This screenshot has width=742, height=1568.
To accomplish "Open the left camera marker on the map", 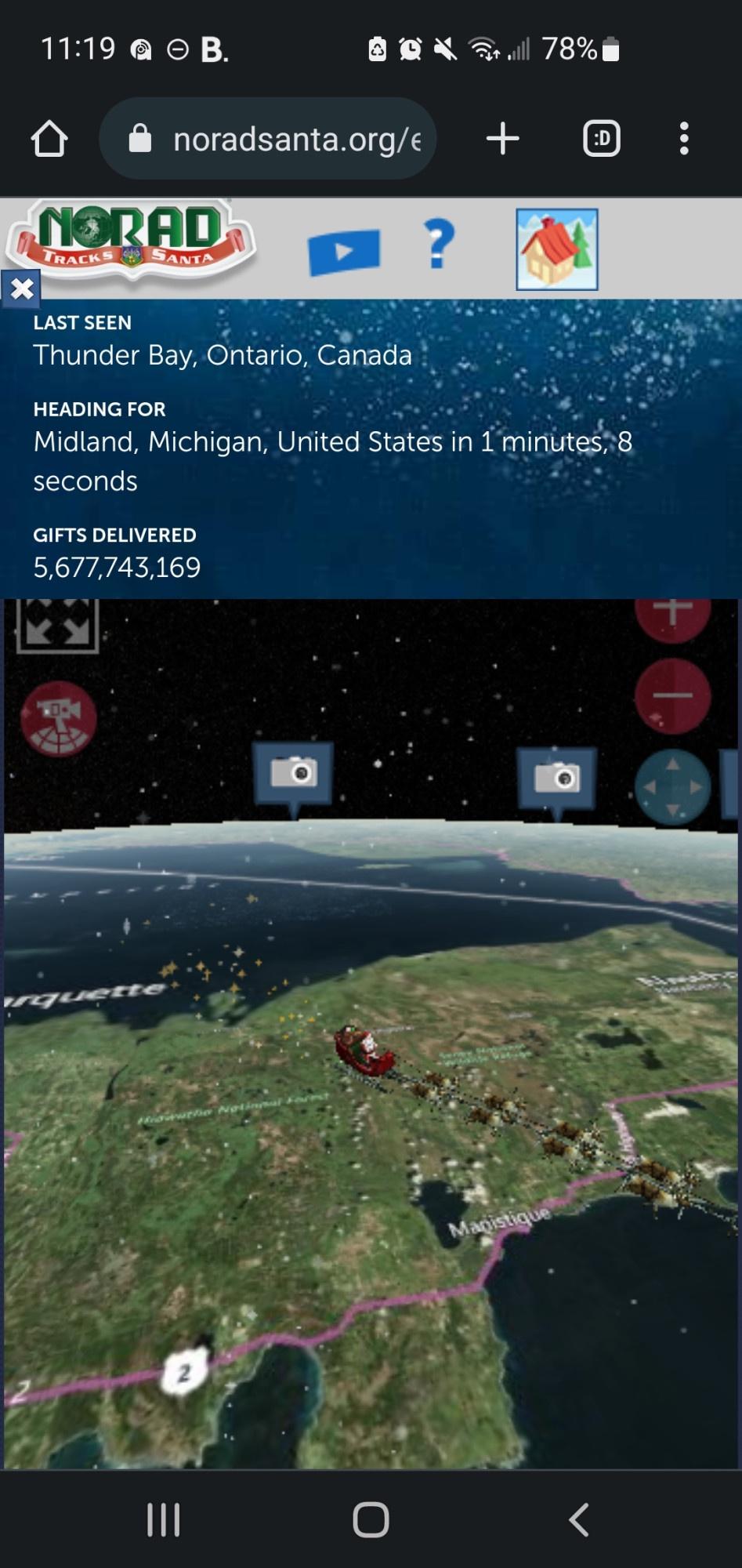I will 294,776.
